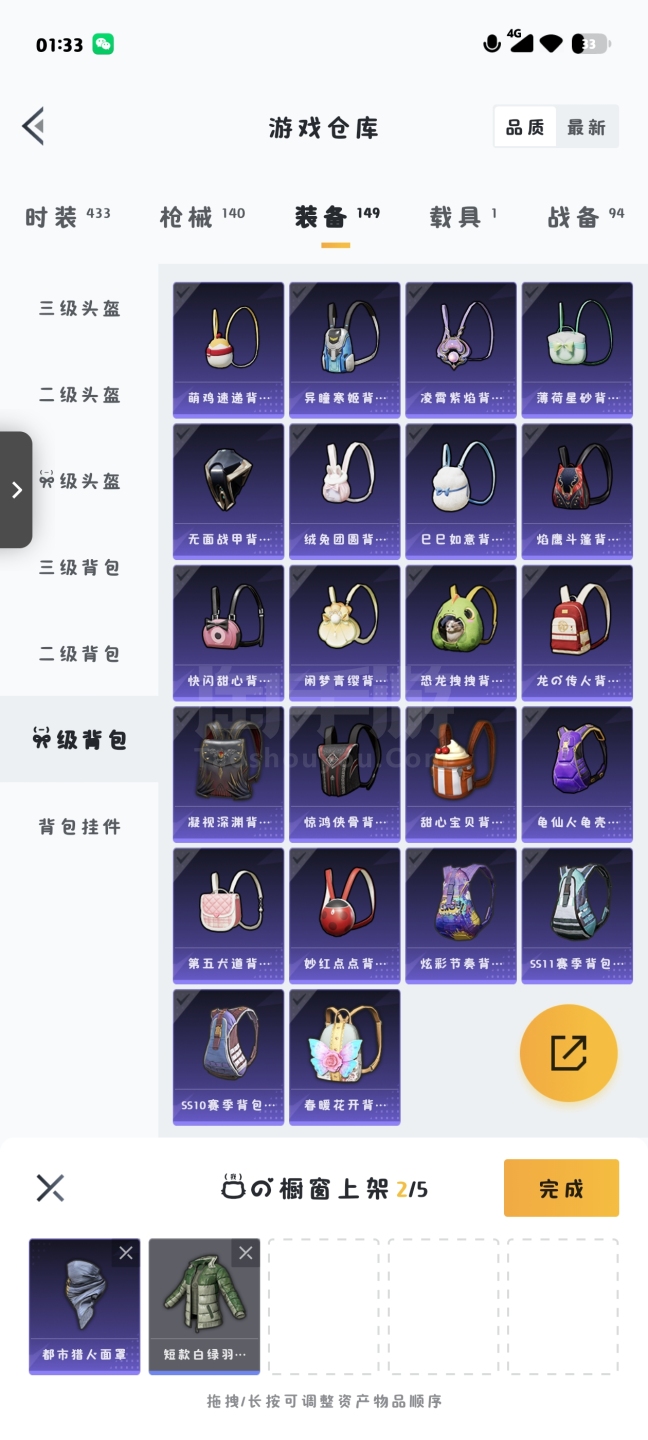648x1440 pixels.
Task: Switch to the 枪械 tab
Action: pos(187,217)
